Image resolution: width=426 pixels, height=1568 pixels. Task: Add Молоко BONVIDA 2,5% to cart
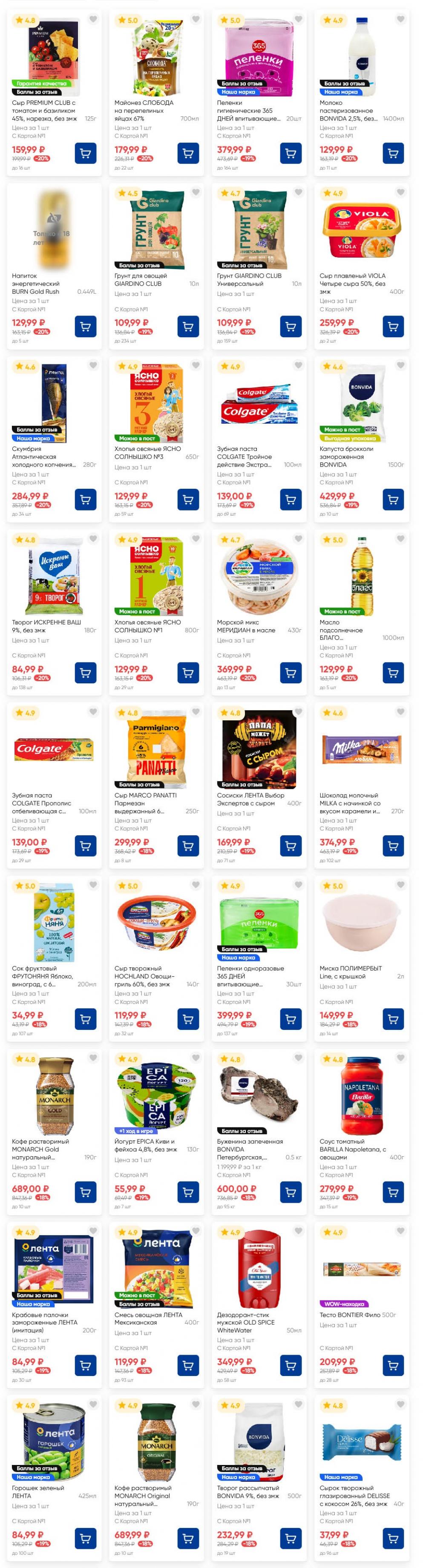[393, 153]
